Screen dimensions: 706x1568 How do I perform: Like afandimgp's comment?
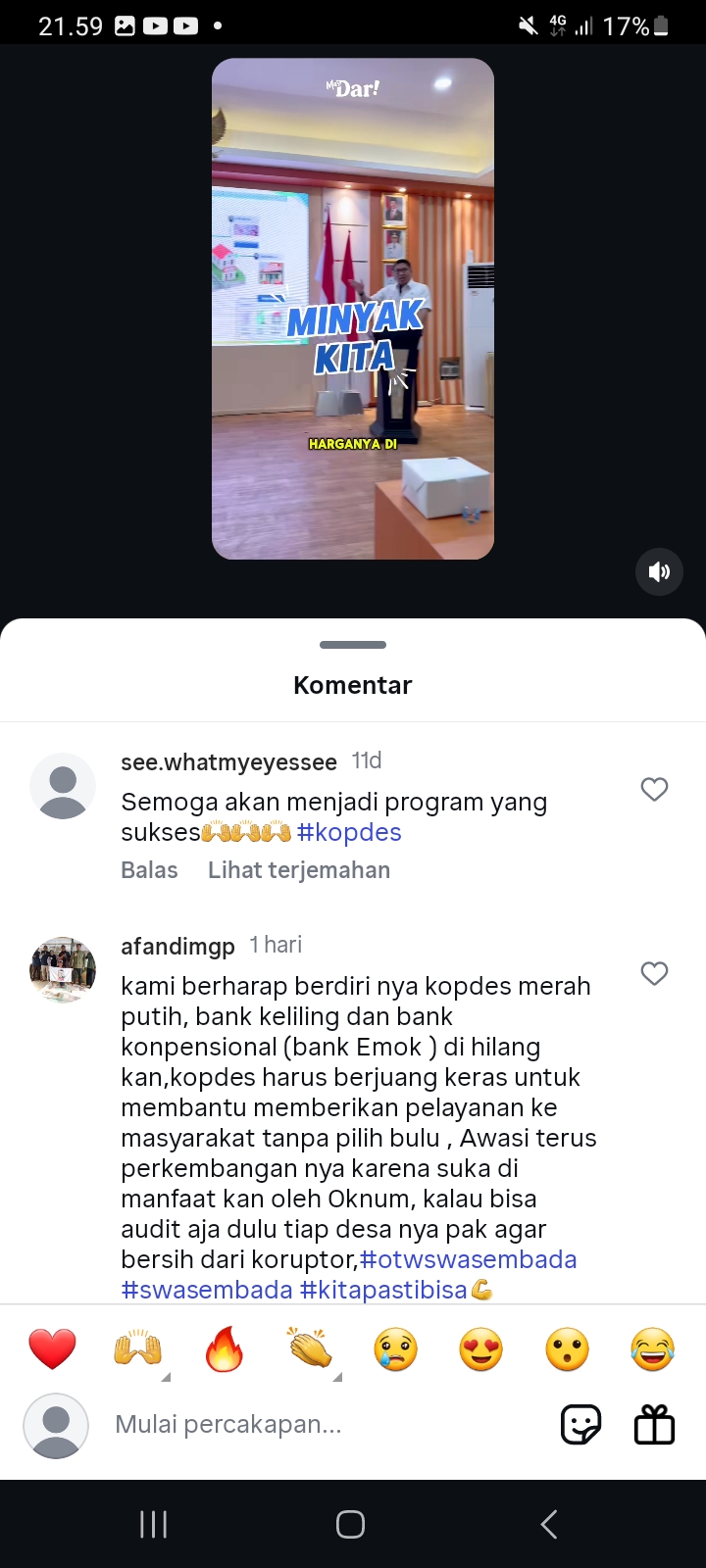click(654, 973)
